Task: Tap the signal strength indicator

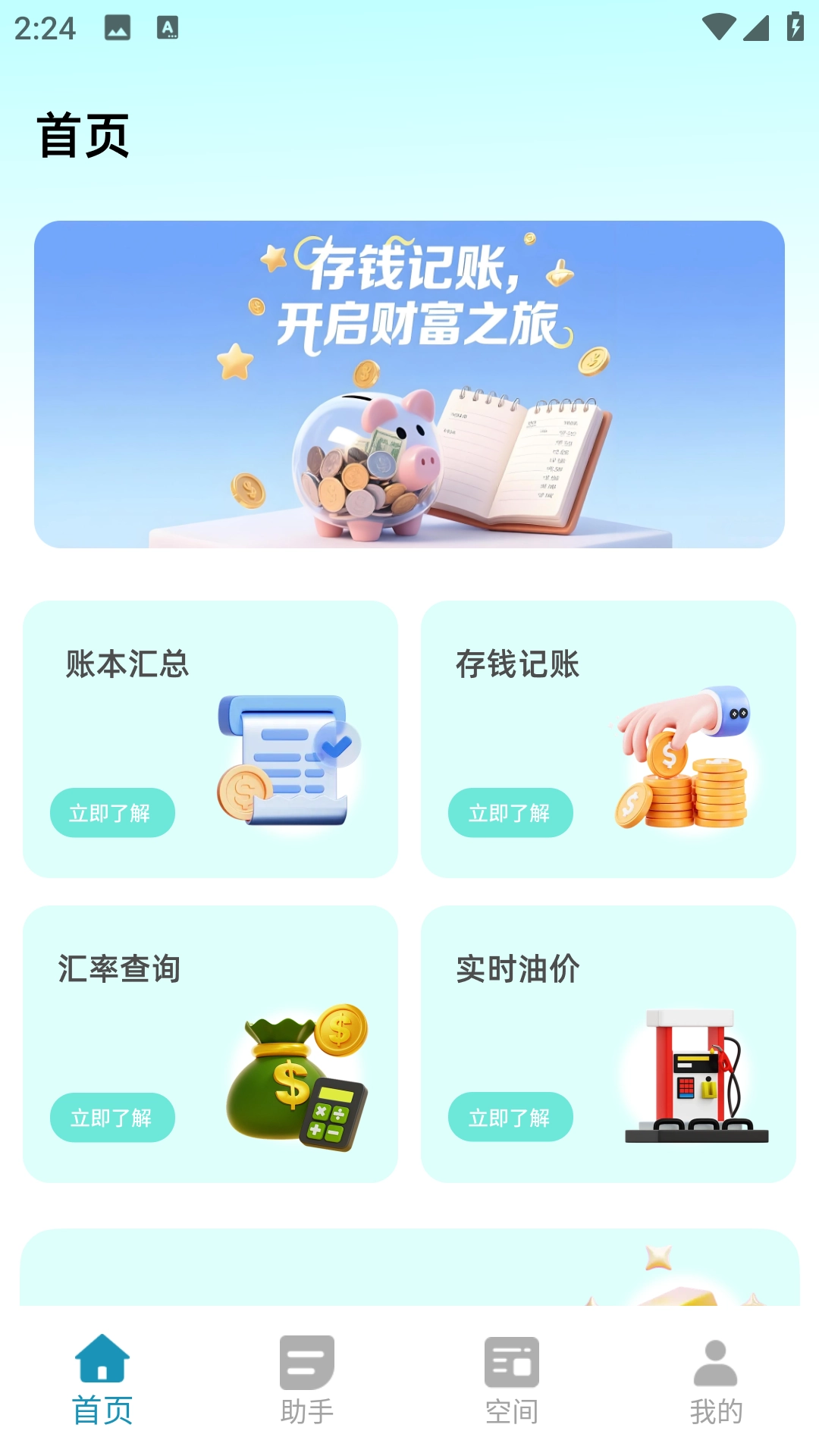Action: (x=755, y=29)
